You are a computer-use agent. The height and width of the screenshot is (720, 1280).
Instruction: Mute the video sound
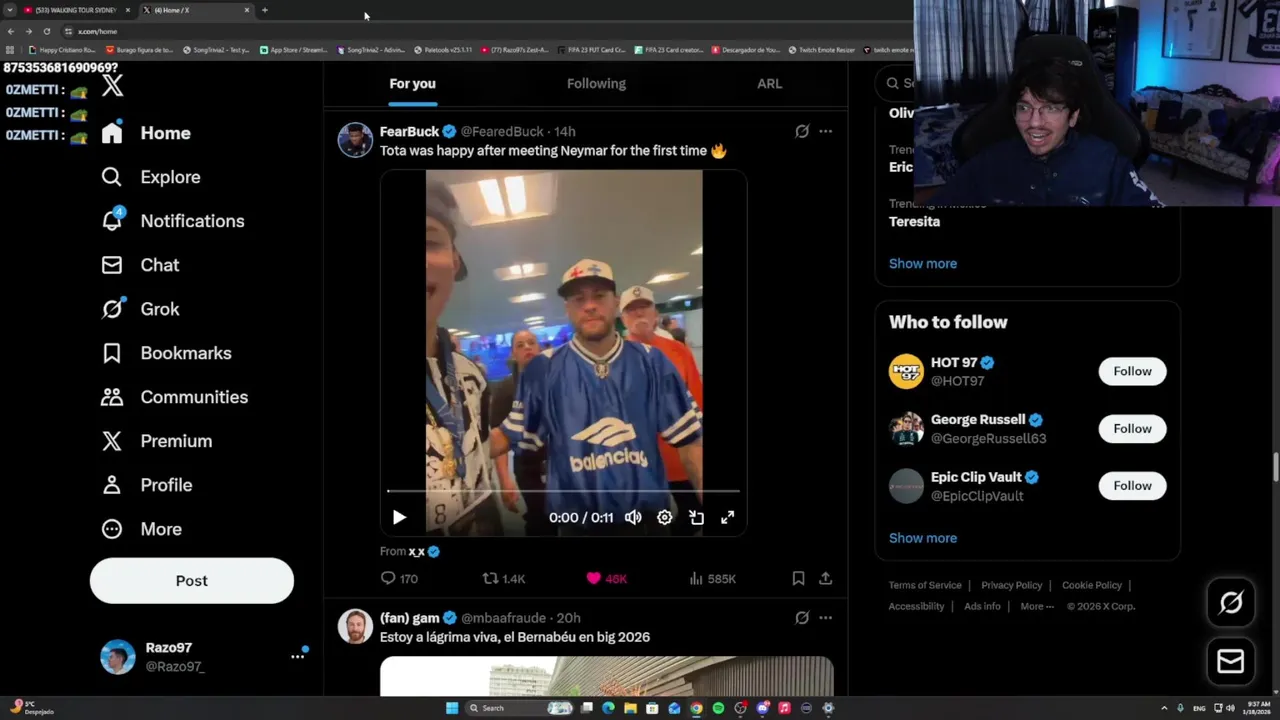(633, 517)
